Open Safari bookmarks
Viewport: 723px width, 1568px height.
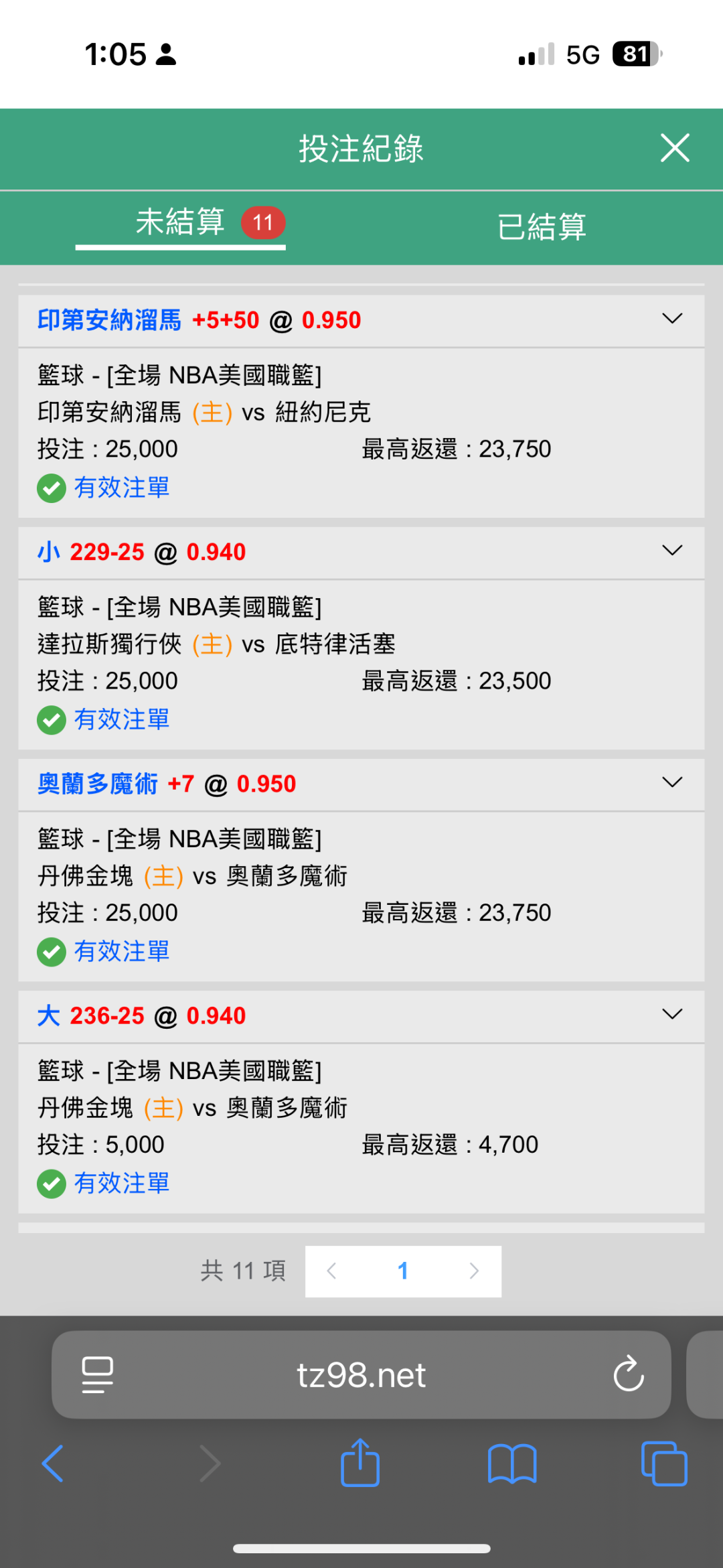pyautogui.click(x=512, y=1464)
